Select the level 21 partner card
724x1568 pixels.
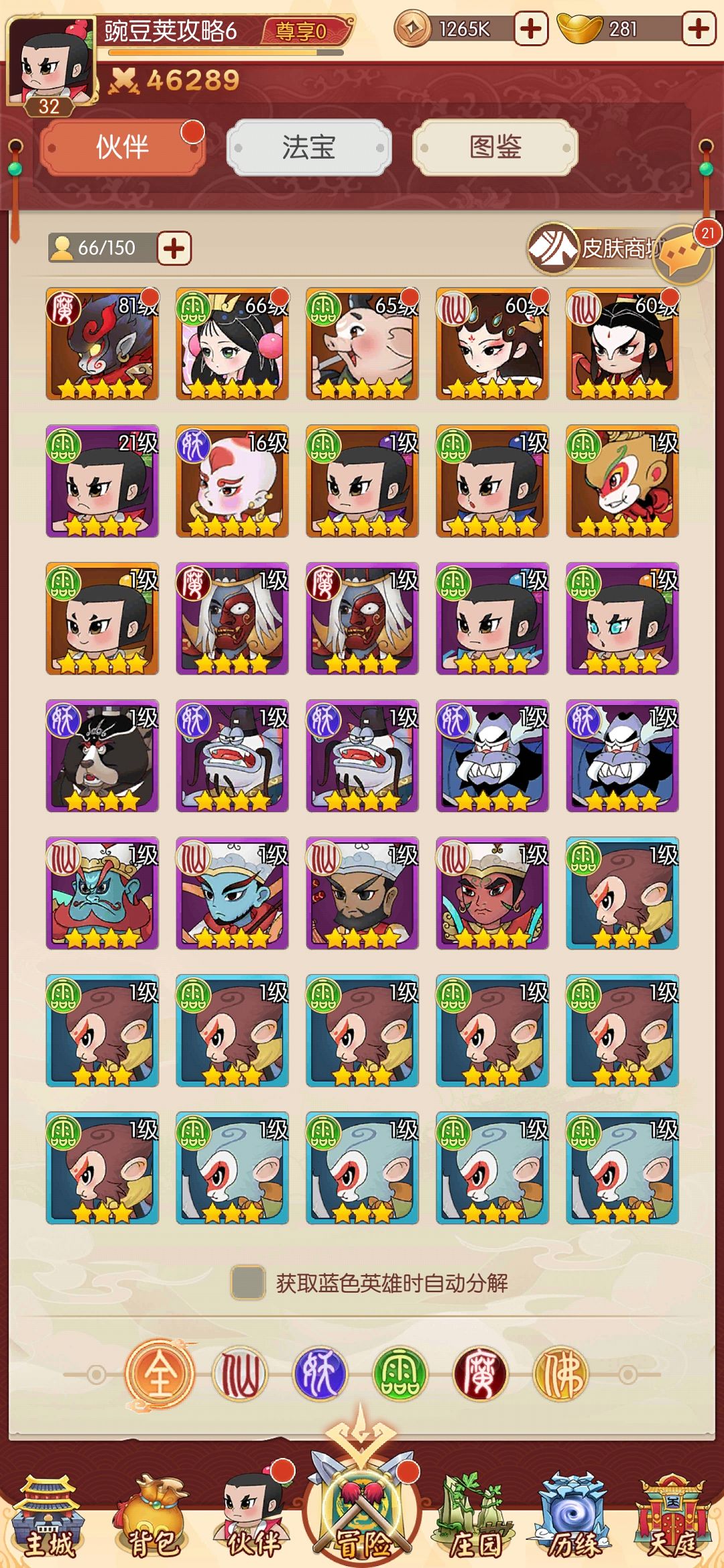pos(102,481)
